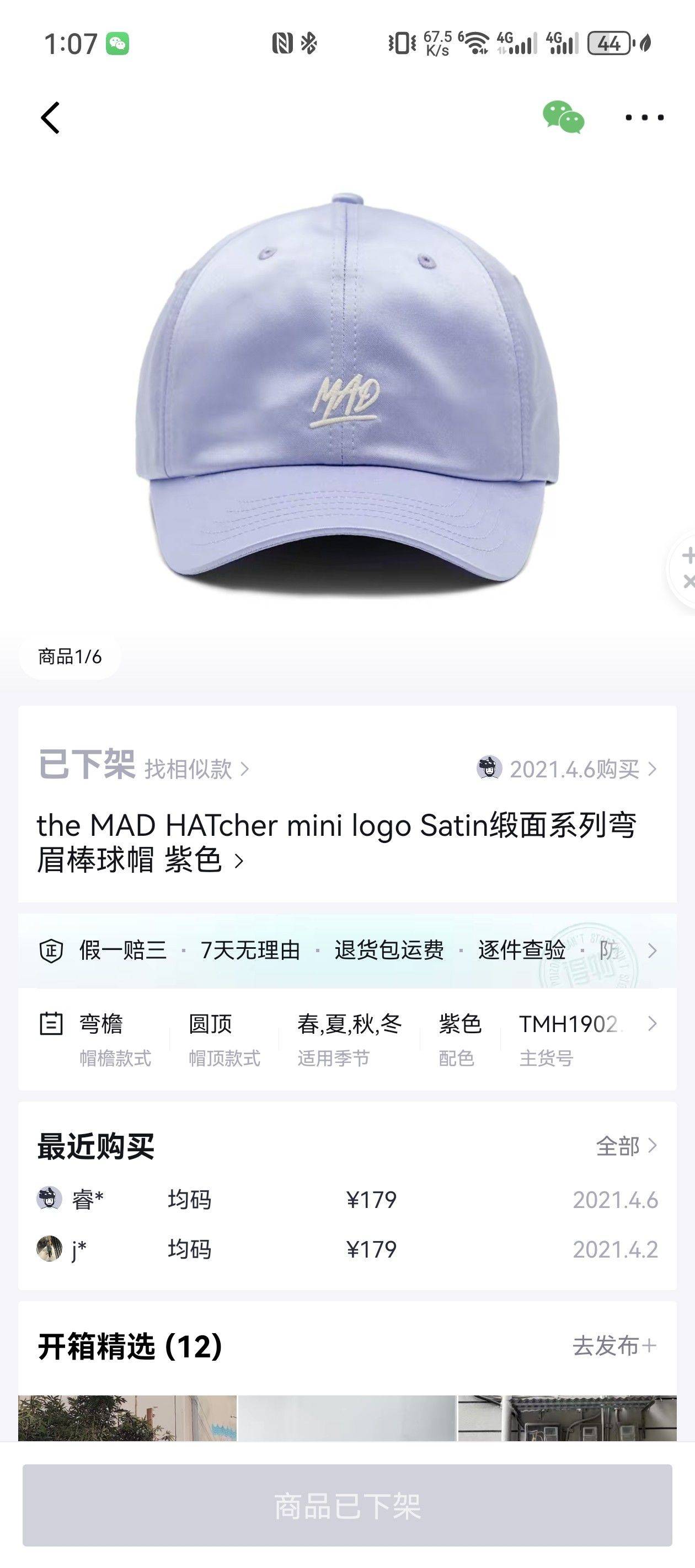Tap 去发布+ to post an unboxing
The height and width of the screenshot is (1568, 695).
[x=614, y=1345]
